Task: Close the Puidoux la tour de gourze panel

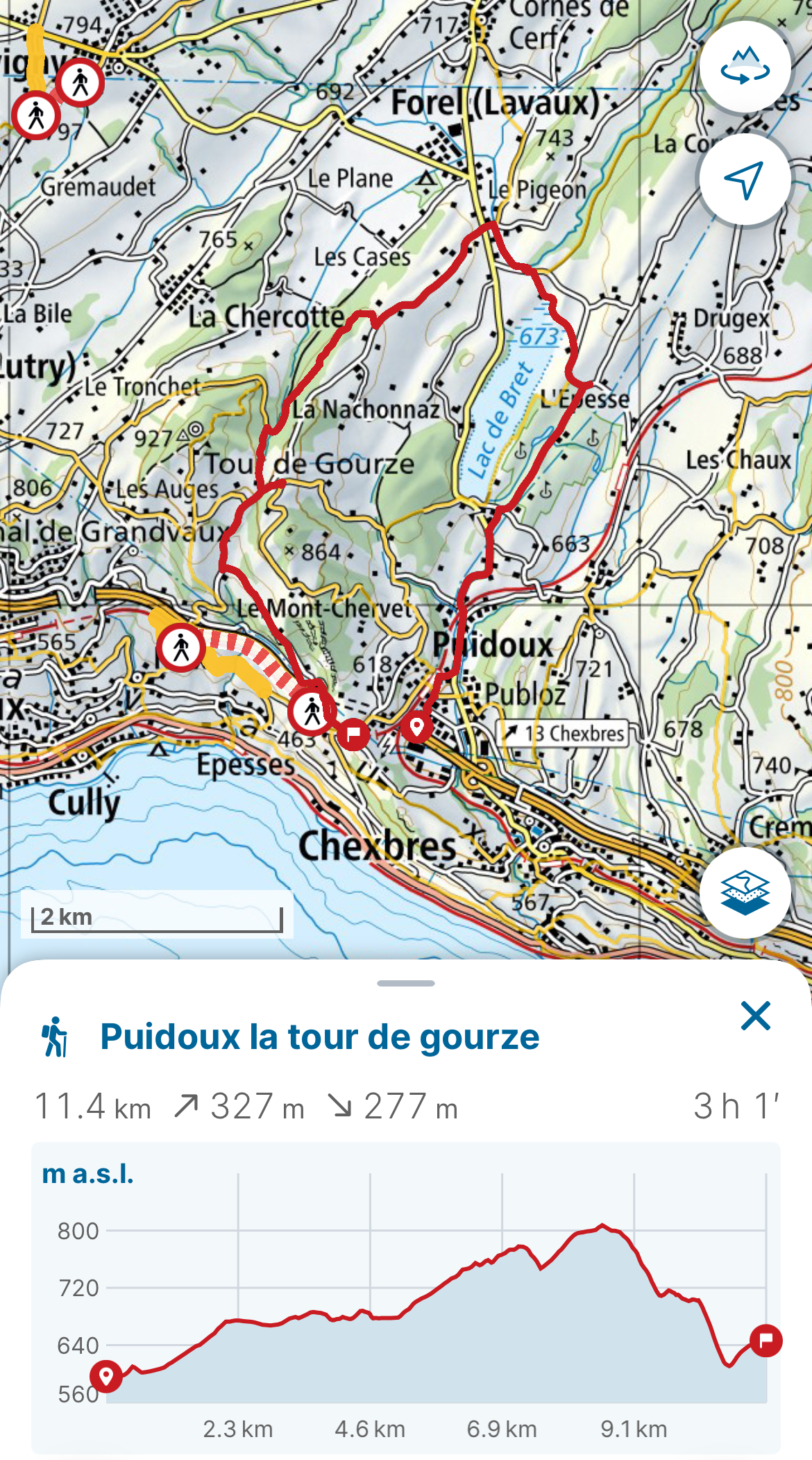Action: click(x=755, y=1016)
